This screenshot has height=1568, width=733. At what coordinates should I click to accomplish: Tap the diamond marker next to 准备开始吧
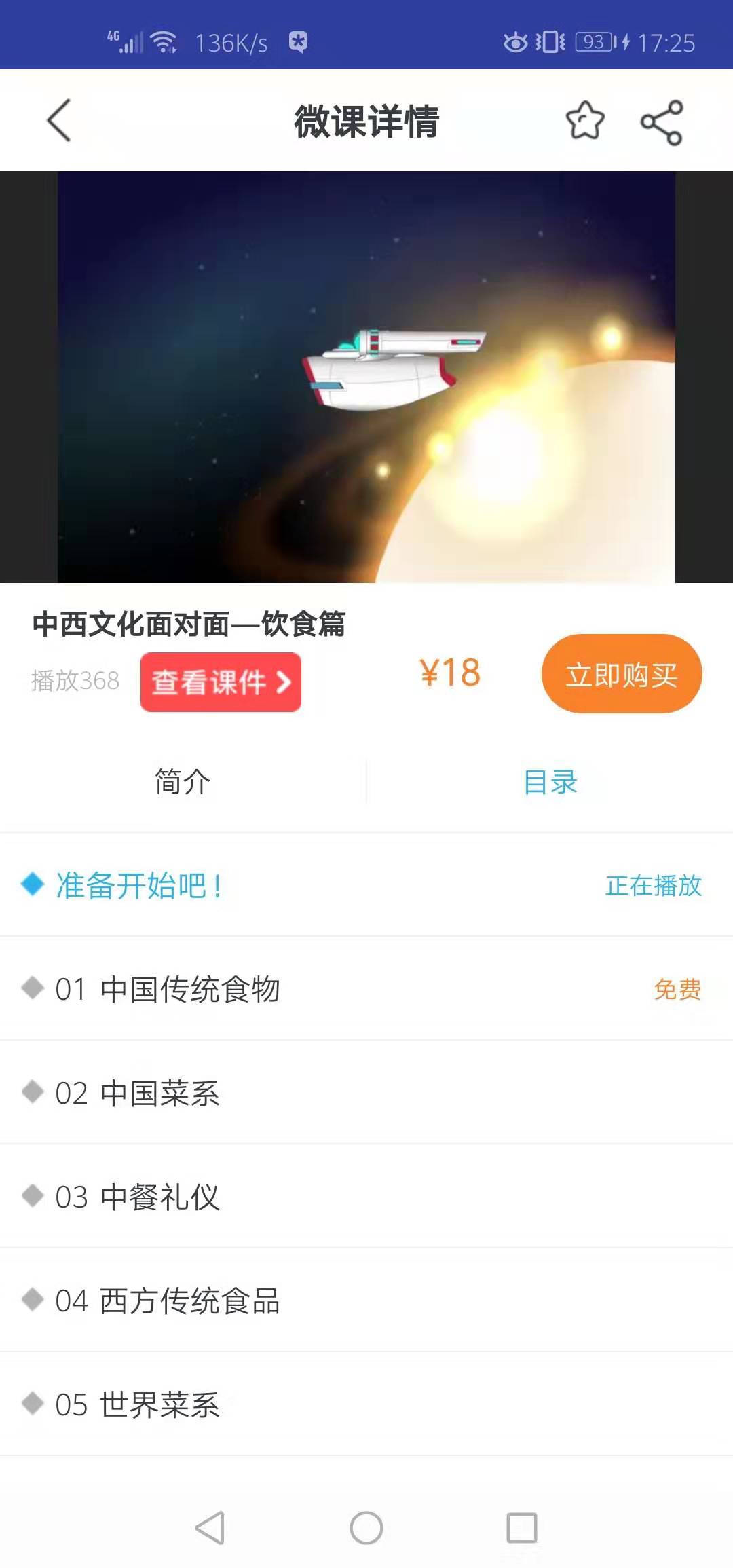[31, 885]
